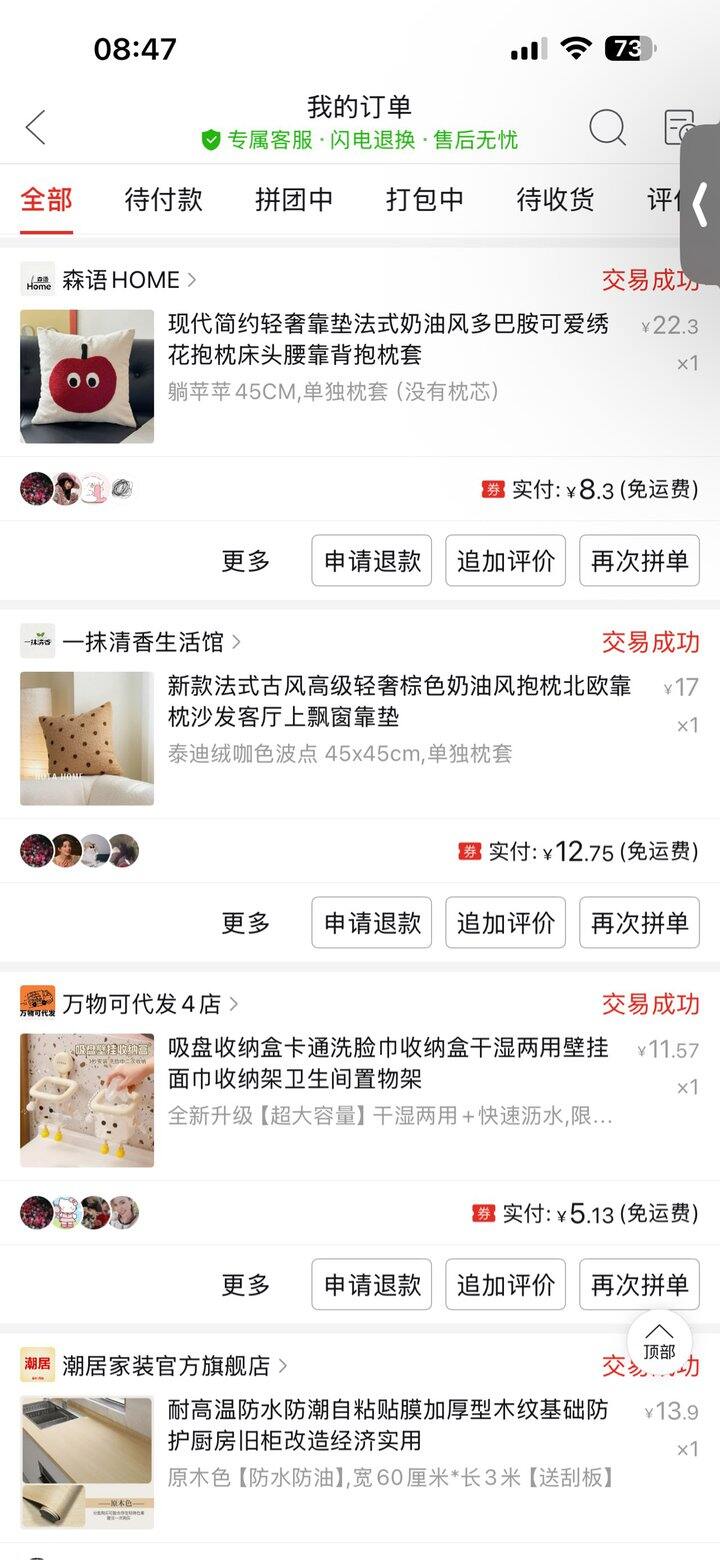Switch to the 拼团中 tab
The width and height of the screenshot is (720, 1560).
pos(294,199)
